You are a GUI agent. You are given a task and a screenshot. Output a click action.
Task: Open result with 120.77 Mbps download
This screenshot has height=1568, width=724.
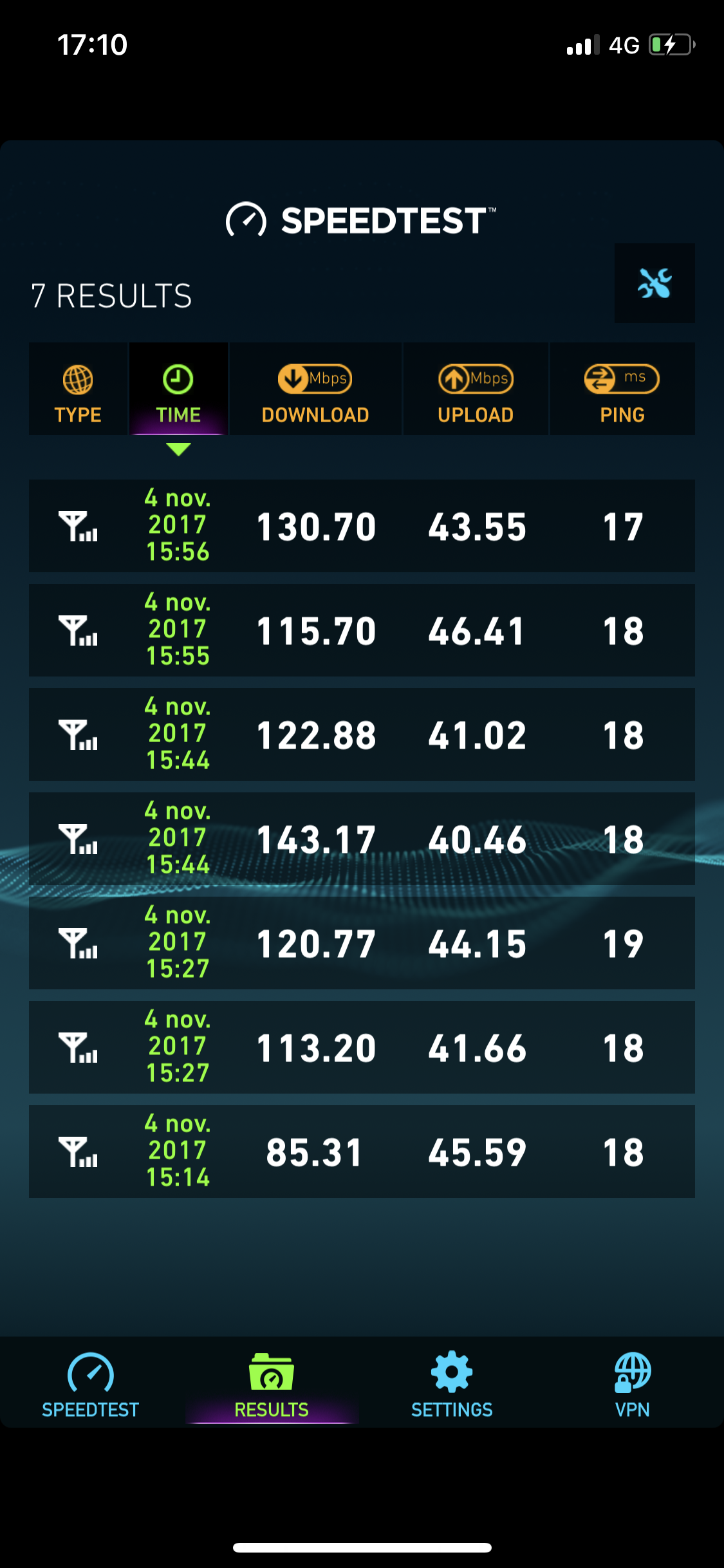[362, 943]
